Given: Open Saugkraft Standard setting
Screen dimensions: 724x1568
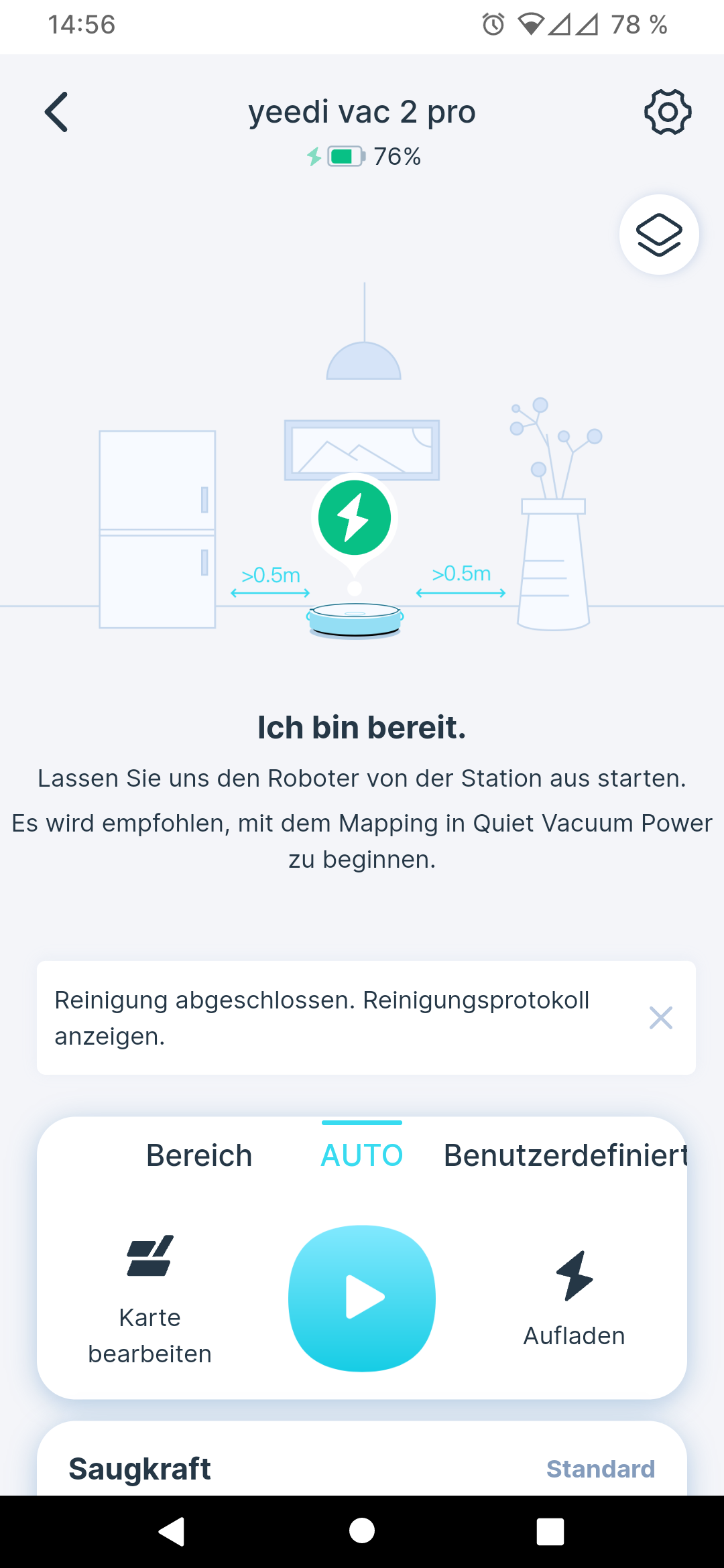Looking at the screenshot, I should (362, 1468).
